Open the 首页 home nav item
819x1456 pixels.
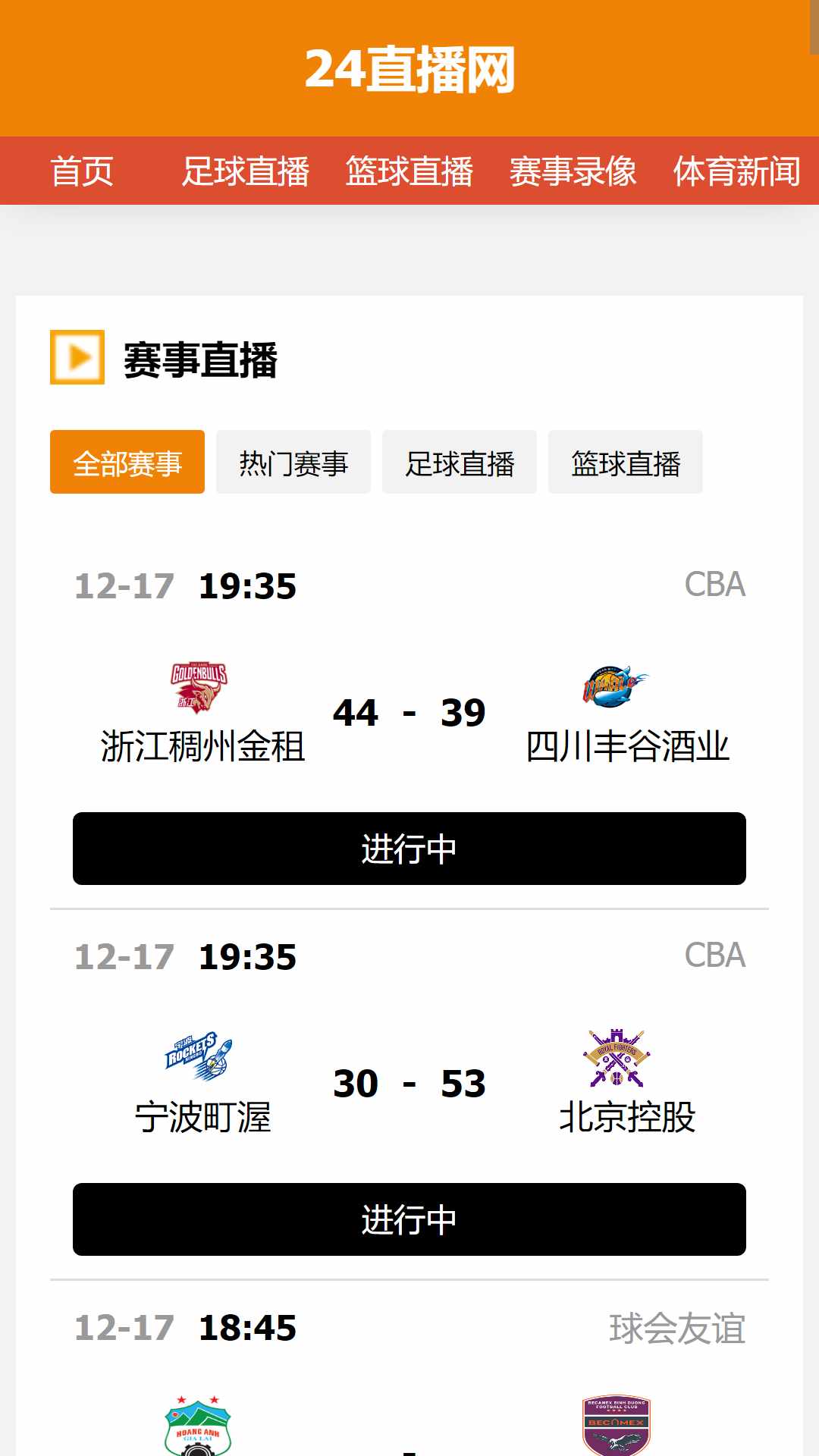click(x=82, y=171)
